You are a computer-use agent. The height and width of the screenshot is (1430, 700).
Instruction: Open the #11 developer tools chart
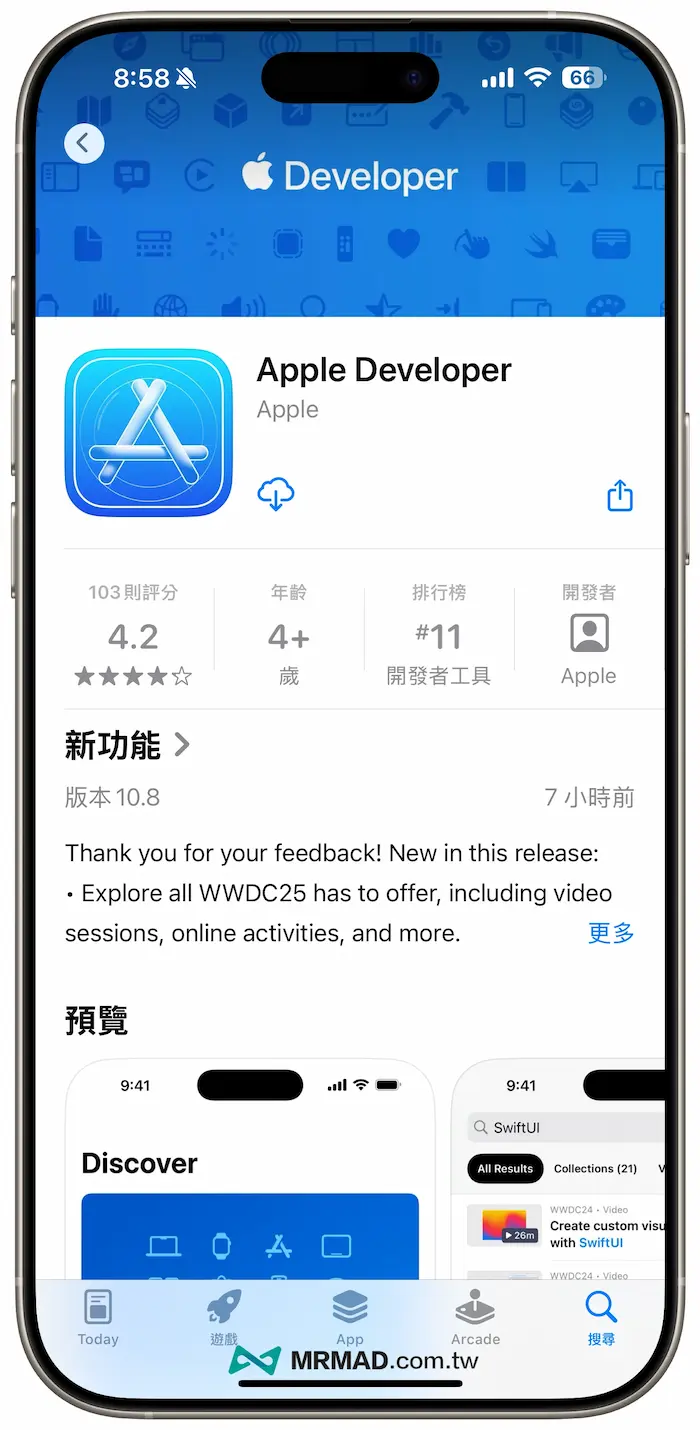pos(438,636)
